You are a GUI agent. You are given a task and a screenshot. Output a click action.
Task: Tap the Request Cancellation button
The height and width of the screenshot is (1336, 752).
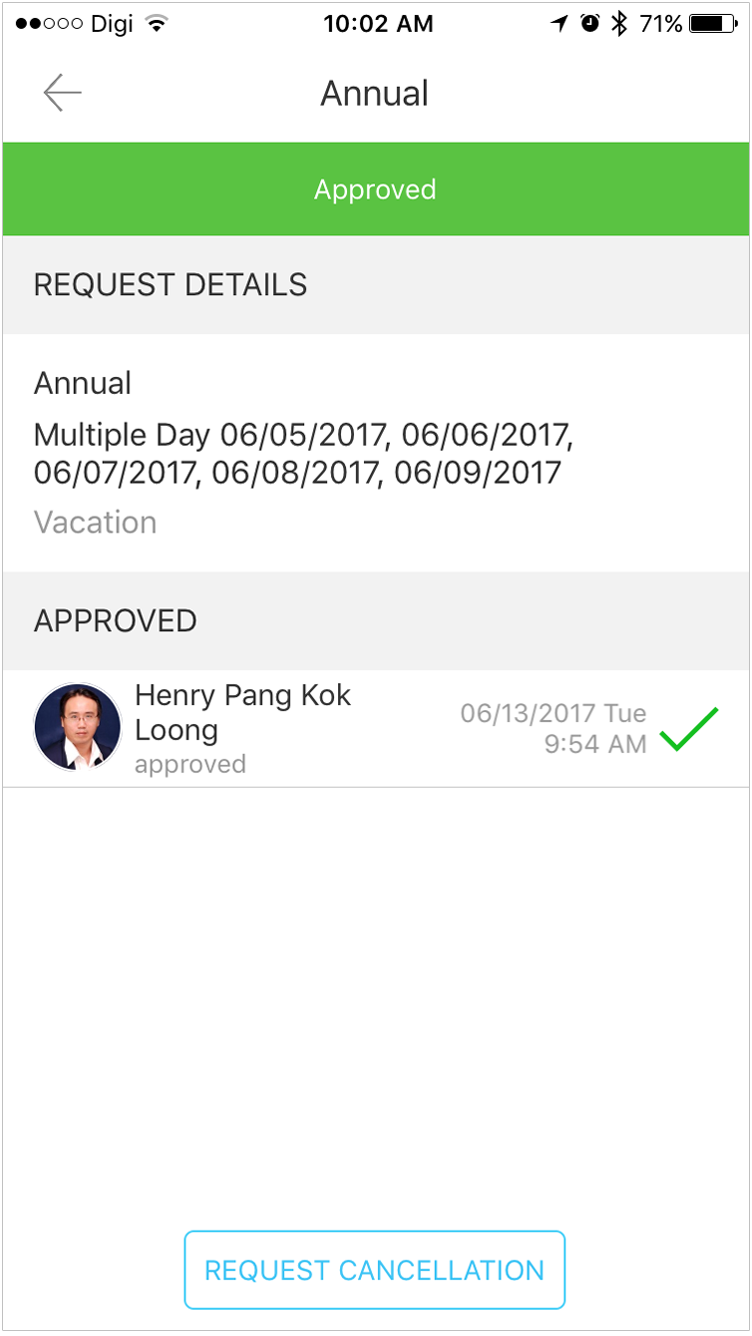375,1270
